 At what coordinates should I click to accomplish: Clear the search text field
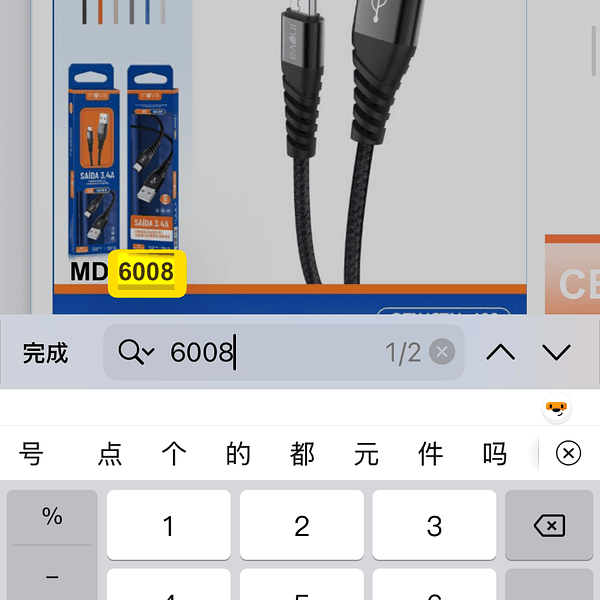[x=441, y=352]
